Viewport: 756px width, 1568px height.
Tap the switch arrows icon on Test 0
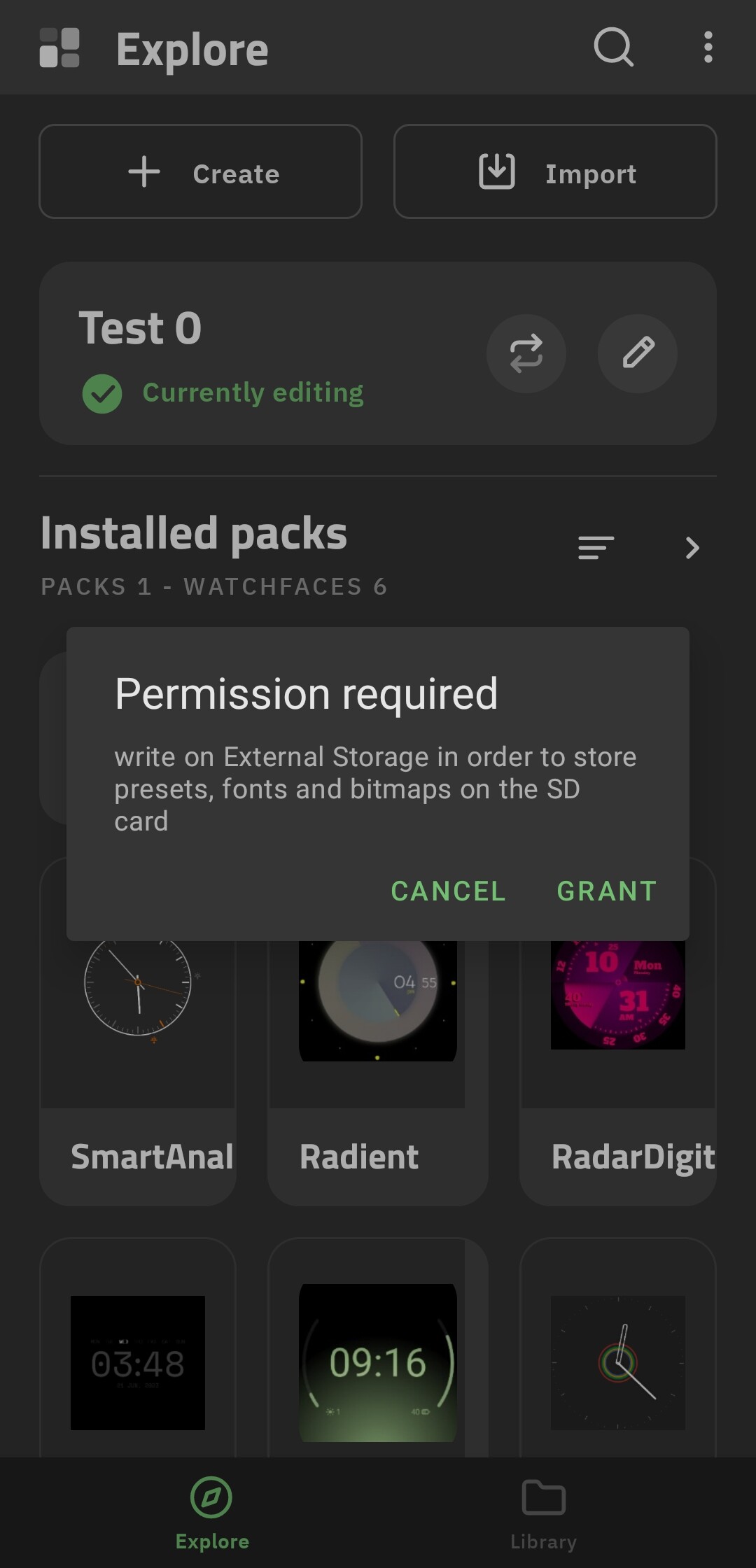[526, 353]
